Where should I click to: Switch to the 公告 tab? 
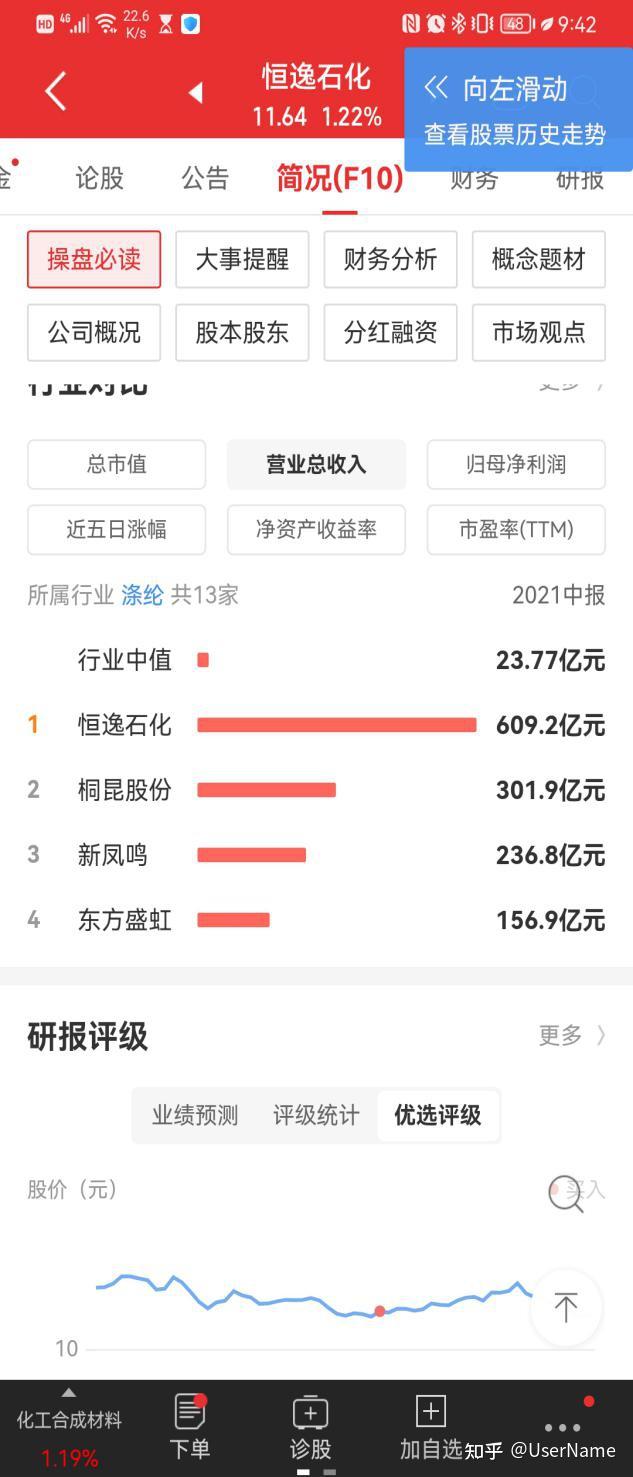tap(205, 178)
